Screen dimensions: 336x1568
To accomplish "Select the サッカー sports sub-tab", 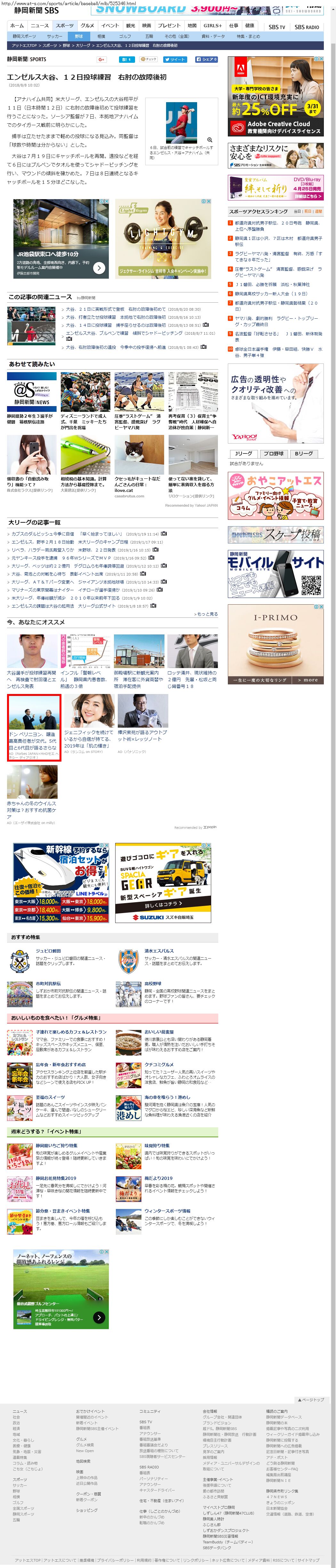I will pos(54,37).
